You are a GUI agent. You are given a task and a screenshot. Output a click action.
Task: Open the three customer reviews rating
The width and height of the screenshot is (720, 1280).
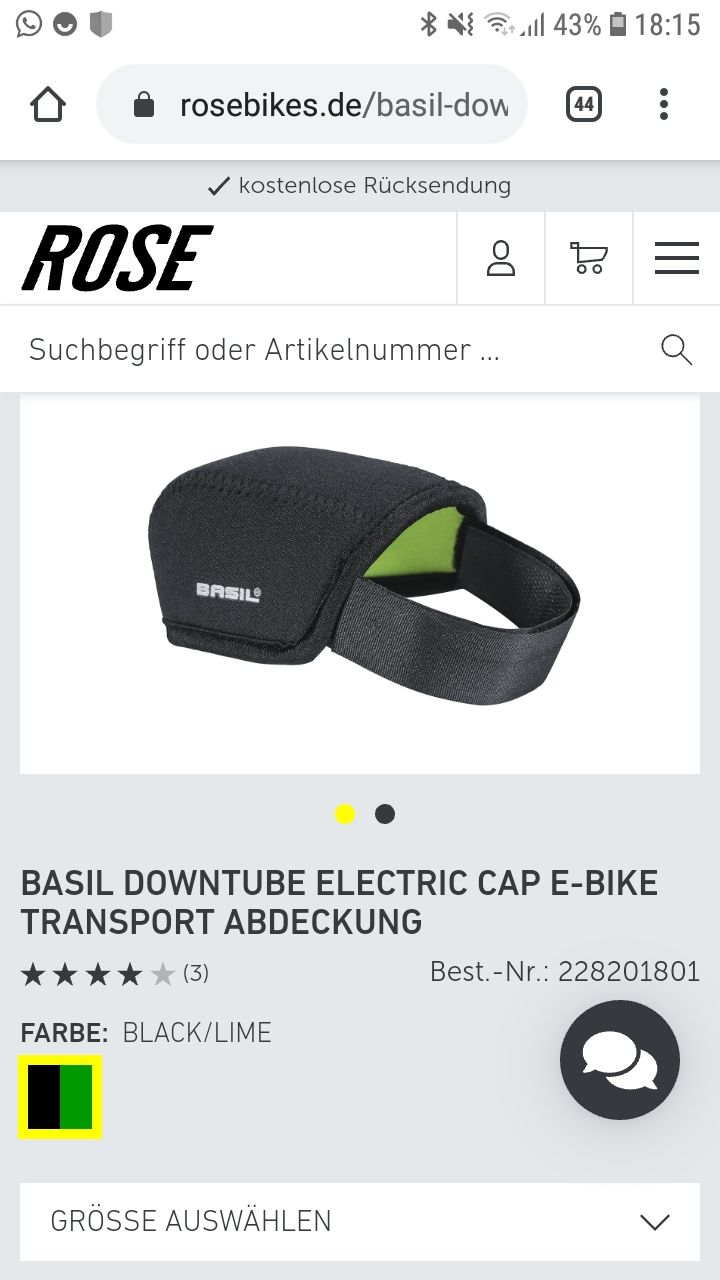pyautogui.click(x=115, y=973)
